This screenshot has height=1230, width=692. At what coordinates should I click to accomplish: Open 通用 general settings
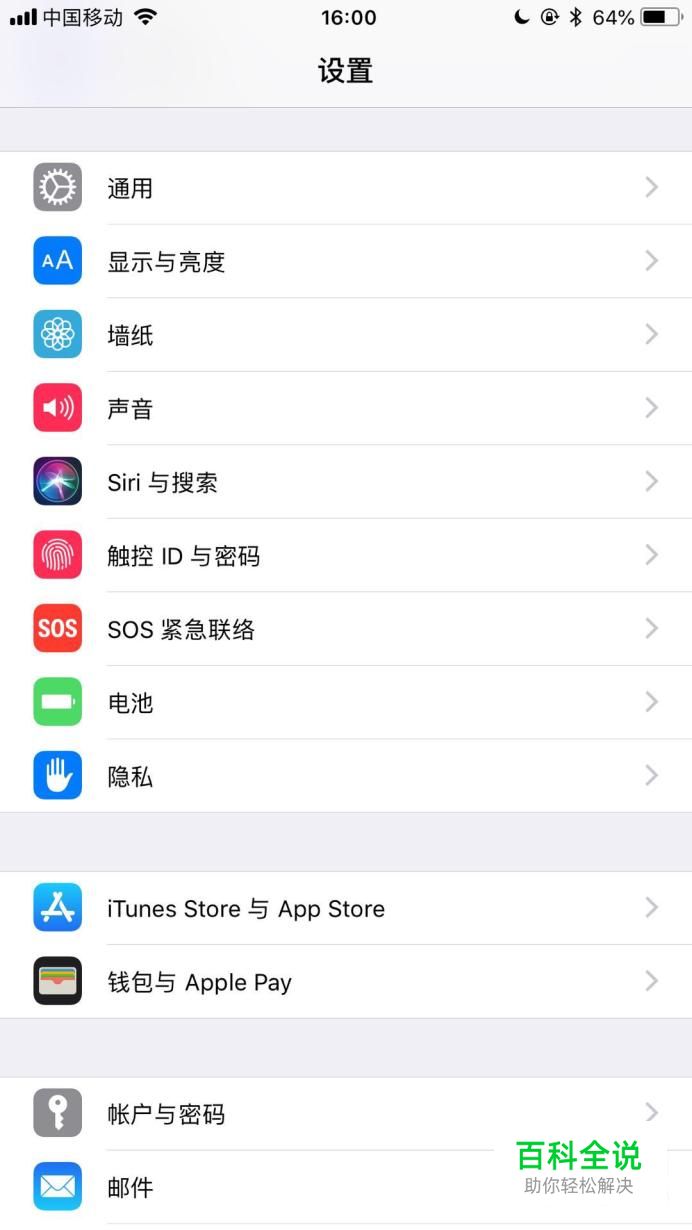coord(345,188)
